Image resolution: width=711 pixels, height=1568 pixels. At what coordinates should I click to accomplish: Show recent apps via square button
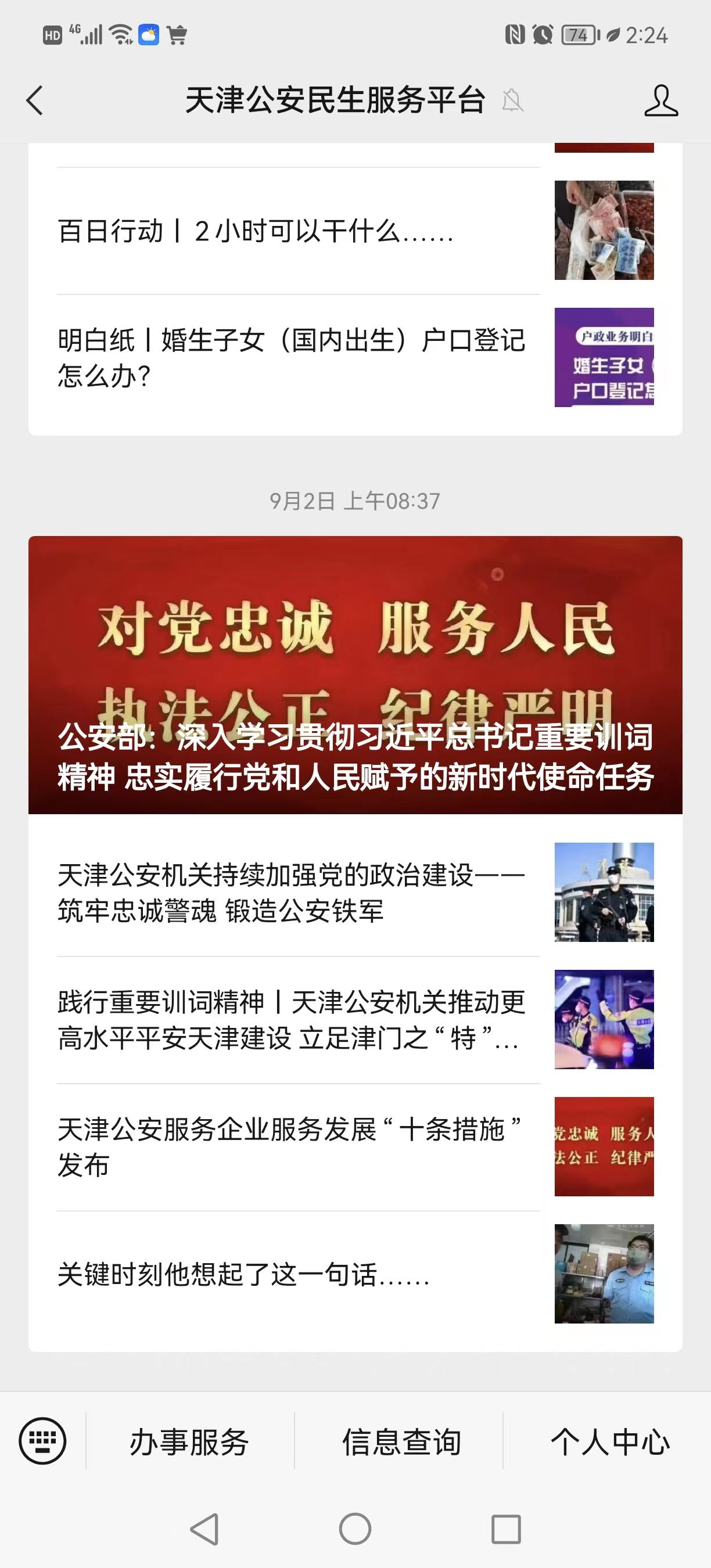(506, 1529)
